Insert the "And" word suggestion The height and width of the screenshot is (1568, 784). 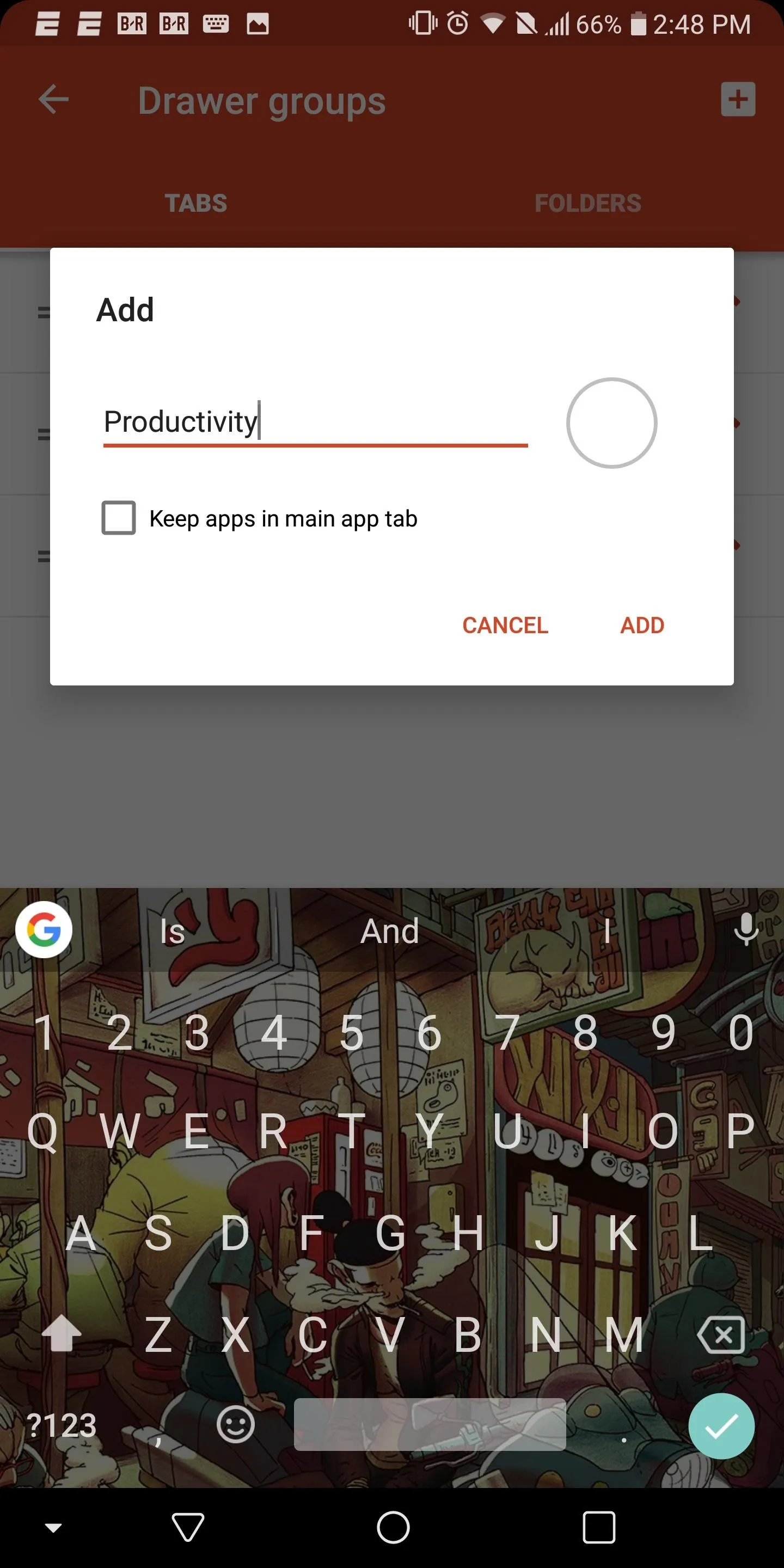[390, 930]
